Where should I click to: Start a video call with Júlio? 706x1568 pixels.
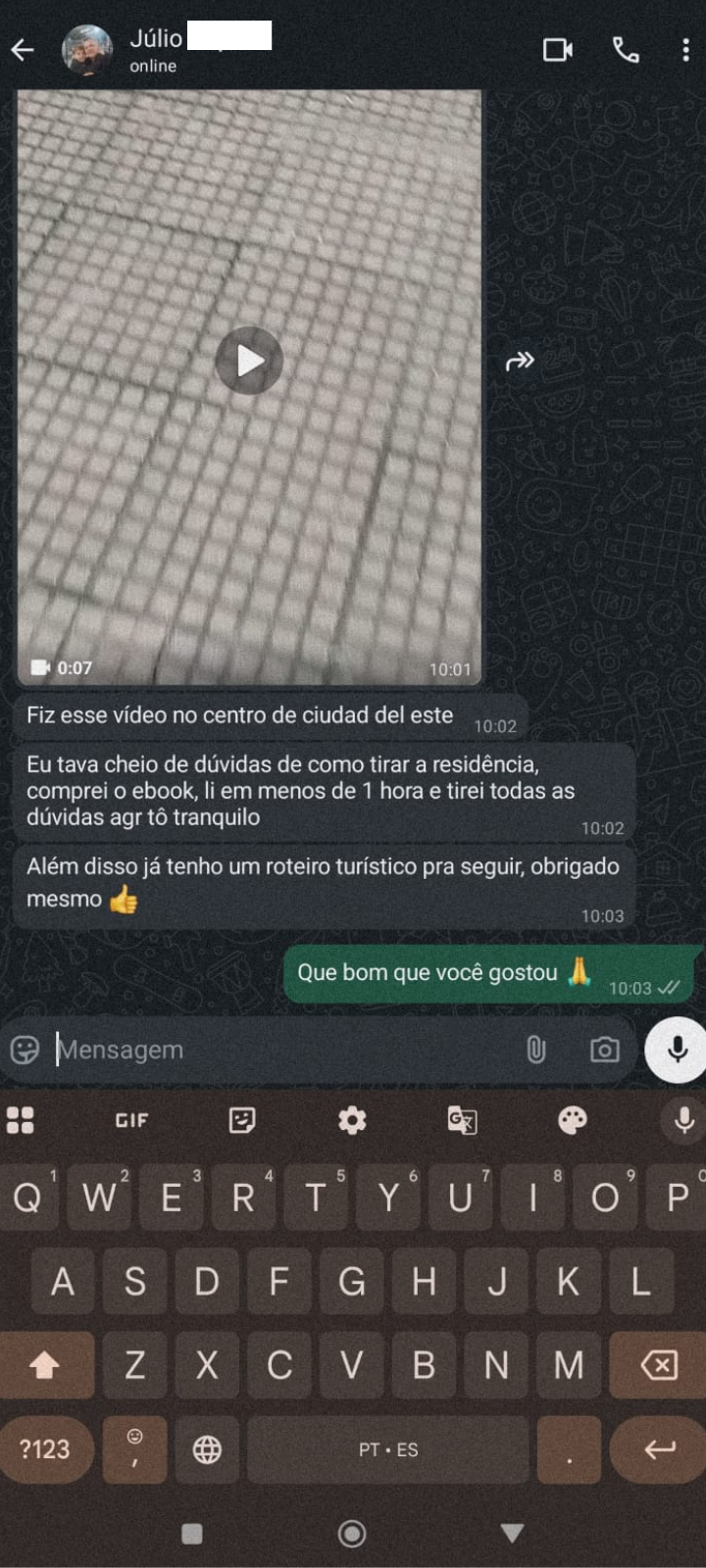pyautogui.click(x=558, y=49)
